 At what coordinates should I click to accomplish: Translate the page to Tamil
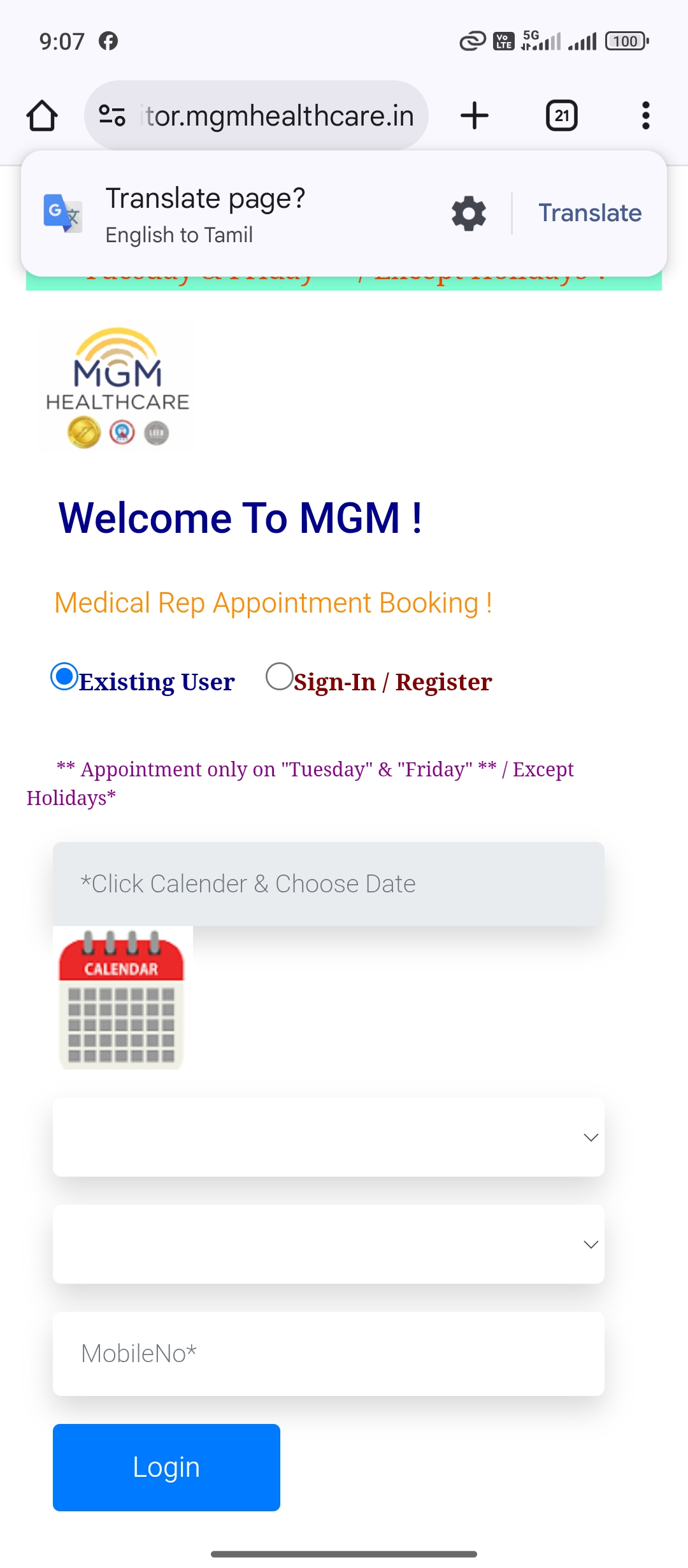[x=590, y=213]
